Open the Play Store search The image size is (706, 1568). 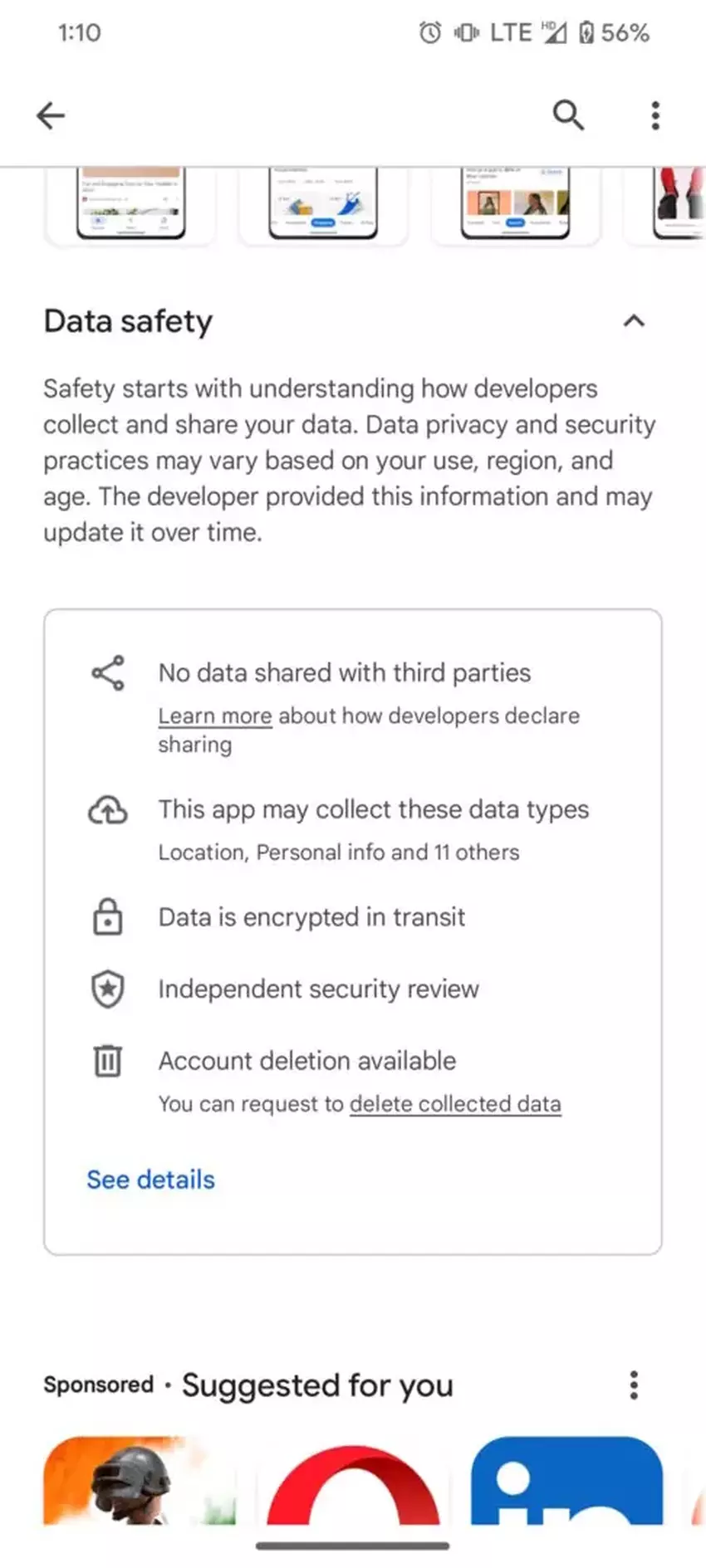point(568,115)
